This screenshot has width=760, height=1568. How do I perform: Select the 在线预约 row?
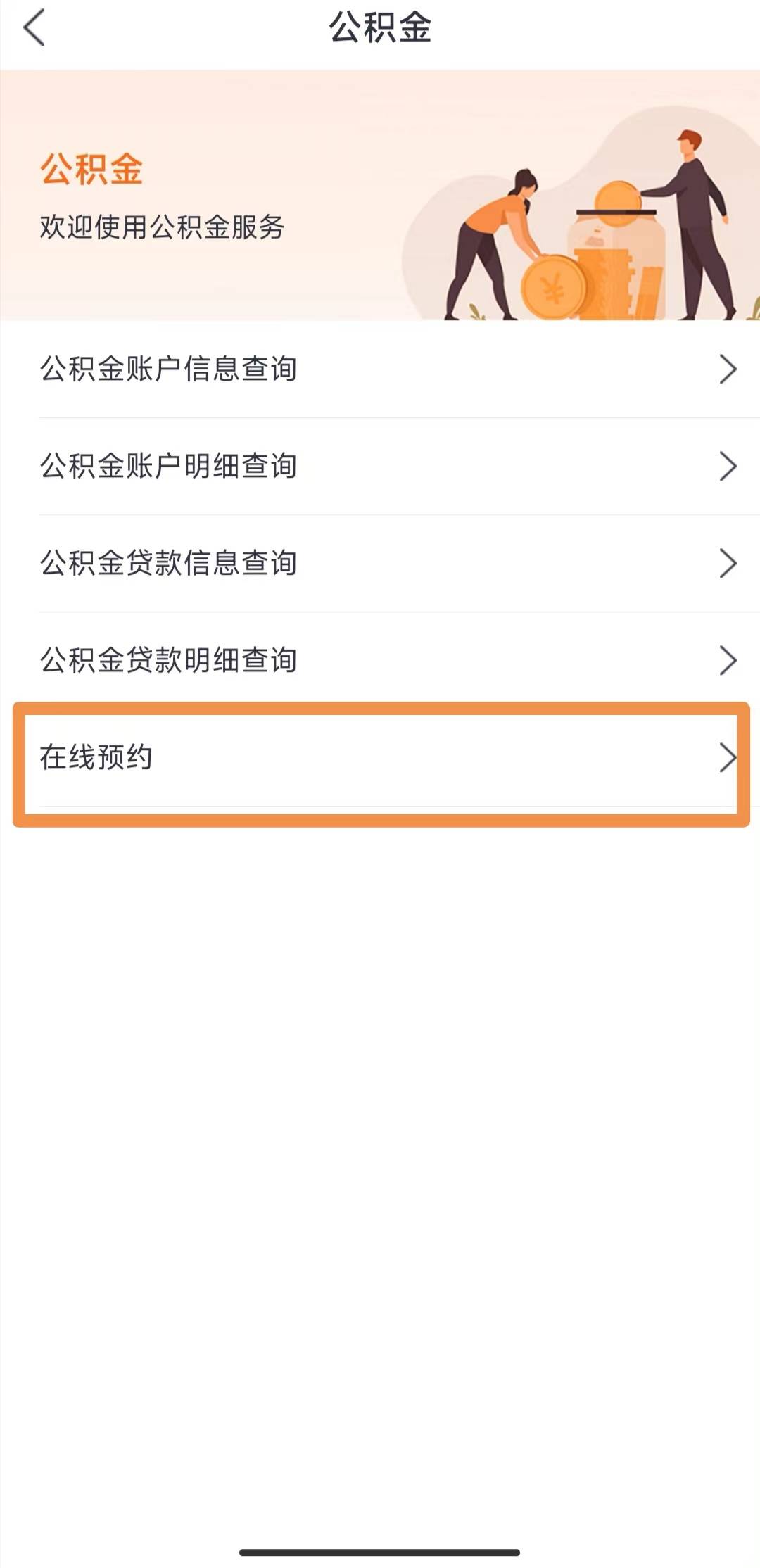pyautogui.click(x=380, y=758)
